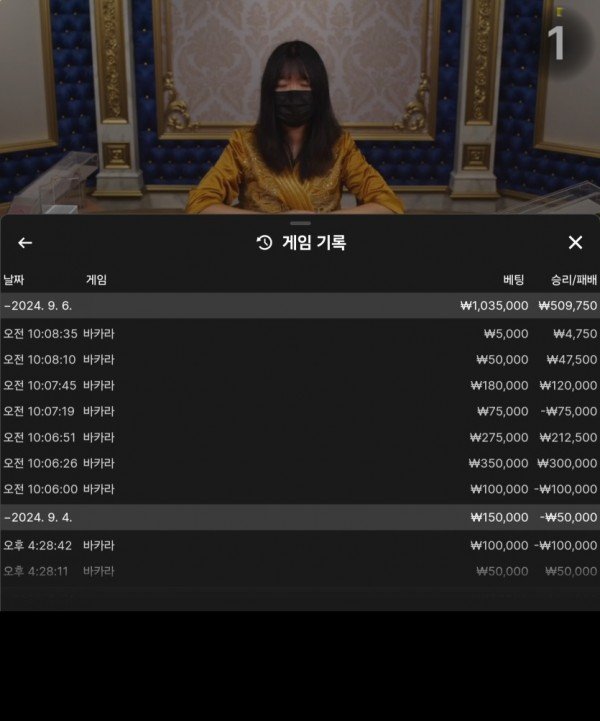Open the 10:07:45 baccarat record
The width and height of the screenshot is (600, 721).
pyautogui.click(x=300, y=386)
